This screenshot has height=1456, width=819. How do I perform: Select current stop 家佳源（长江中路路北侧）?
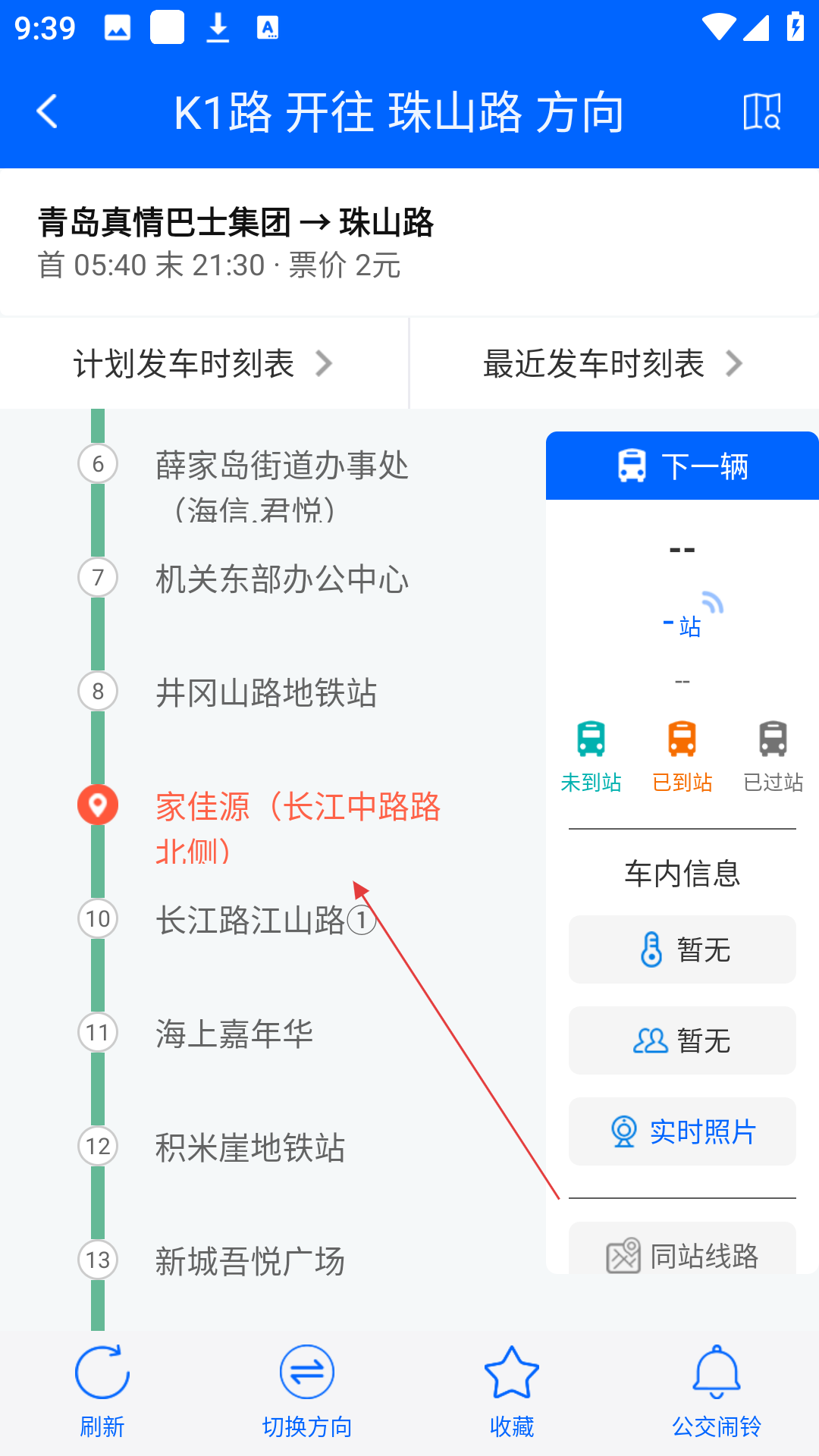coord(297,827)
